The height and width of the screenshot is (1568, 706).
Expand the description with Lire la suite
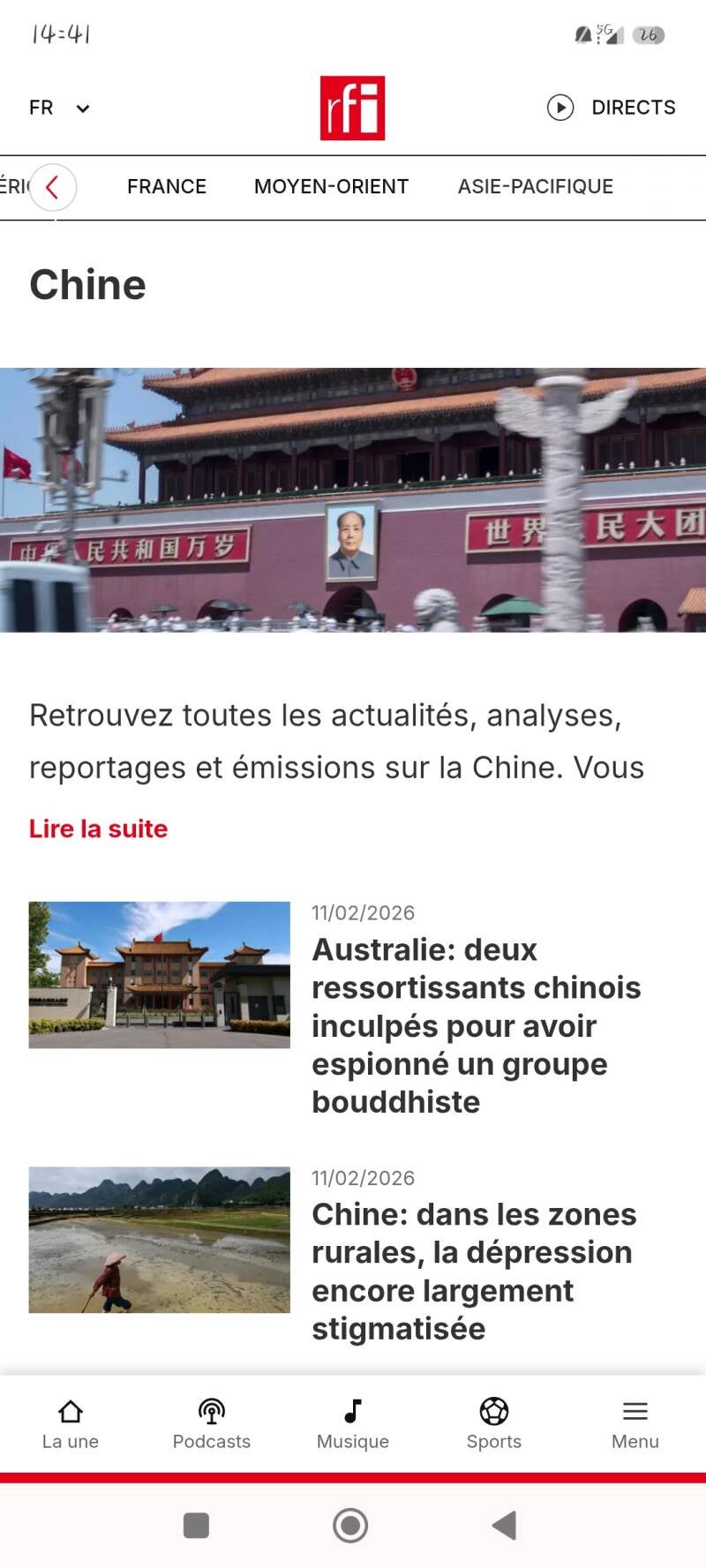(98, 829)
